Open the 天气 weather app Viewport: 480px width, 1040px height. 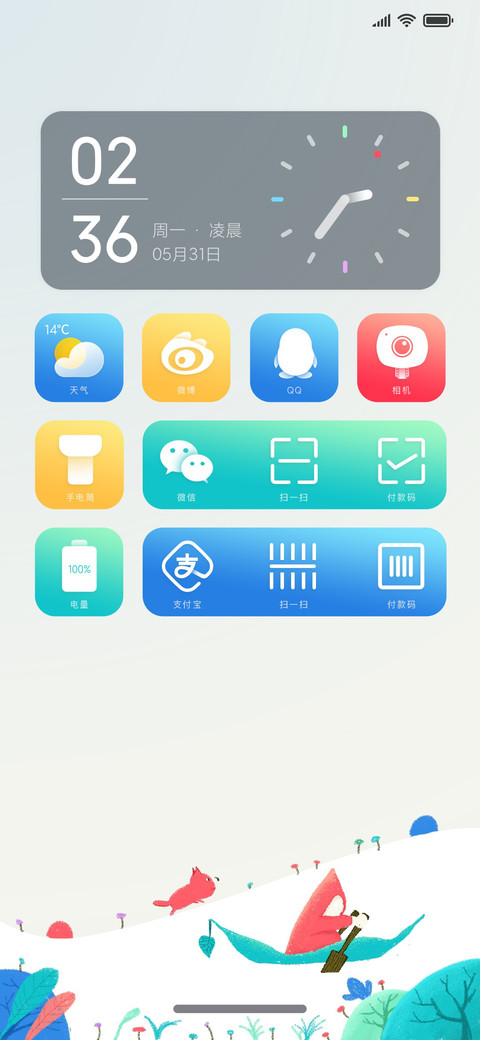79,358
